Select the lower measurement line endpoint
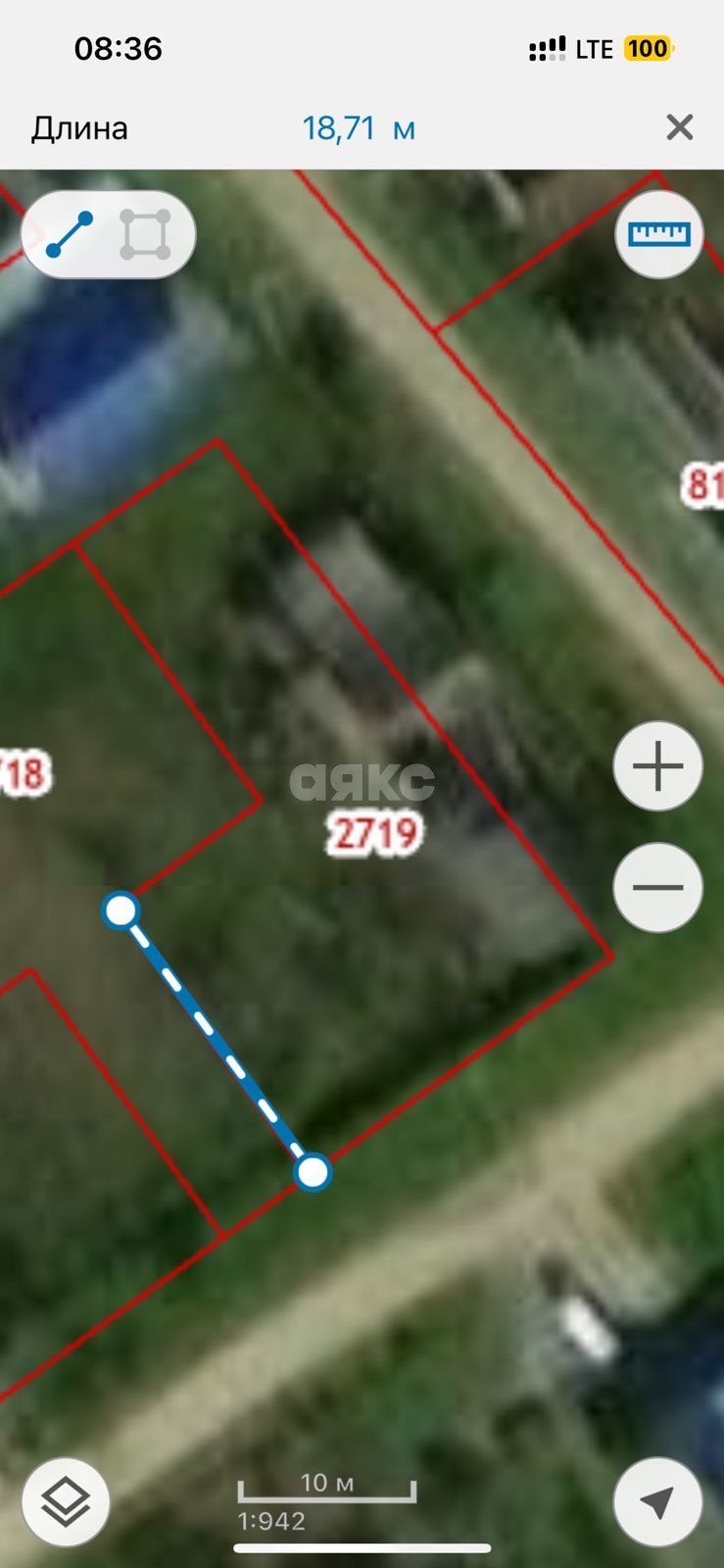The height and width of the screenshot is (1568, 724). [x=313, y=1172]
